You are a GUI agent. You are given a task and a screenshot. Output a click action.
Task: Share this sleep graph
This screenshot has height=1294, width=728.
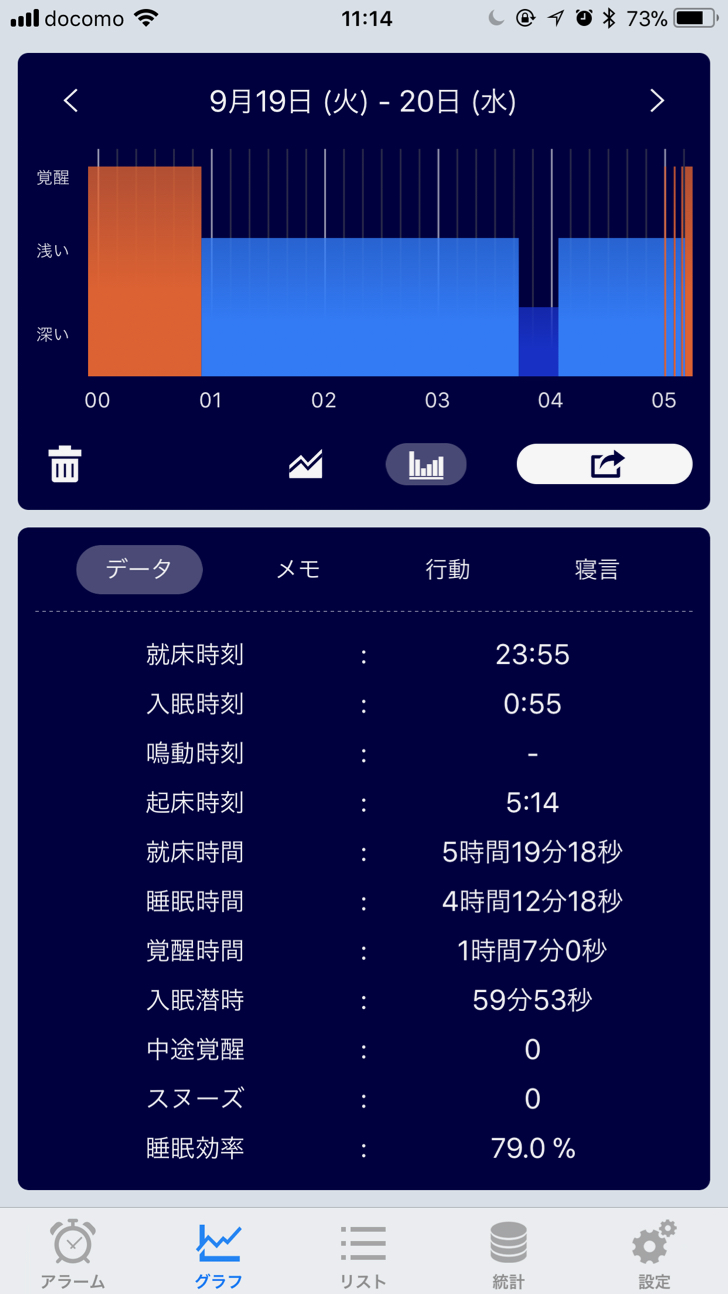pos(604,464)
